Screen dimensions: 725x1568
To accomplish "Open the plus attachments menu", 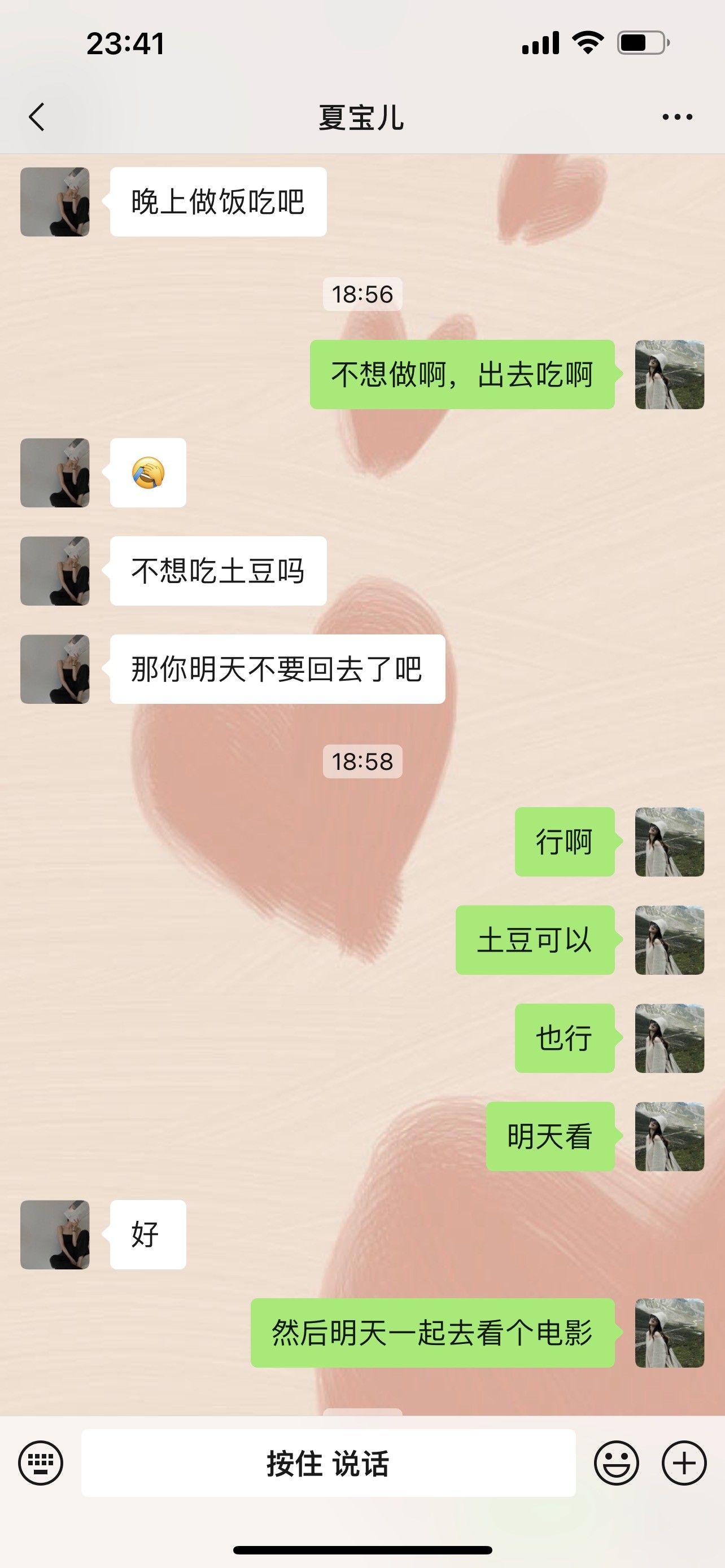I will click(x=684, y=1462).
